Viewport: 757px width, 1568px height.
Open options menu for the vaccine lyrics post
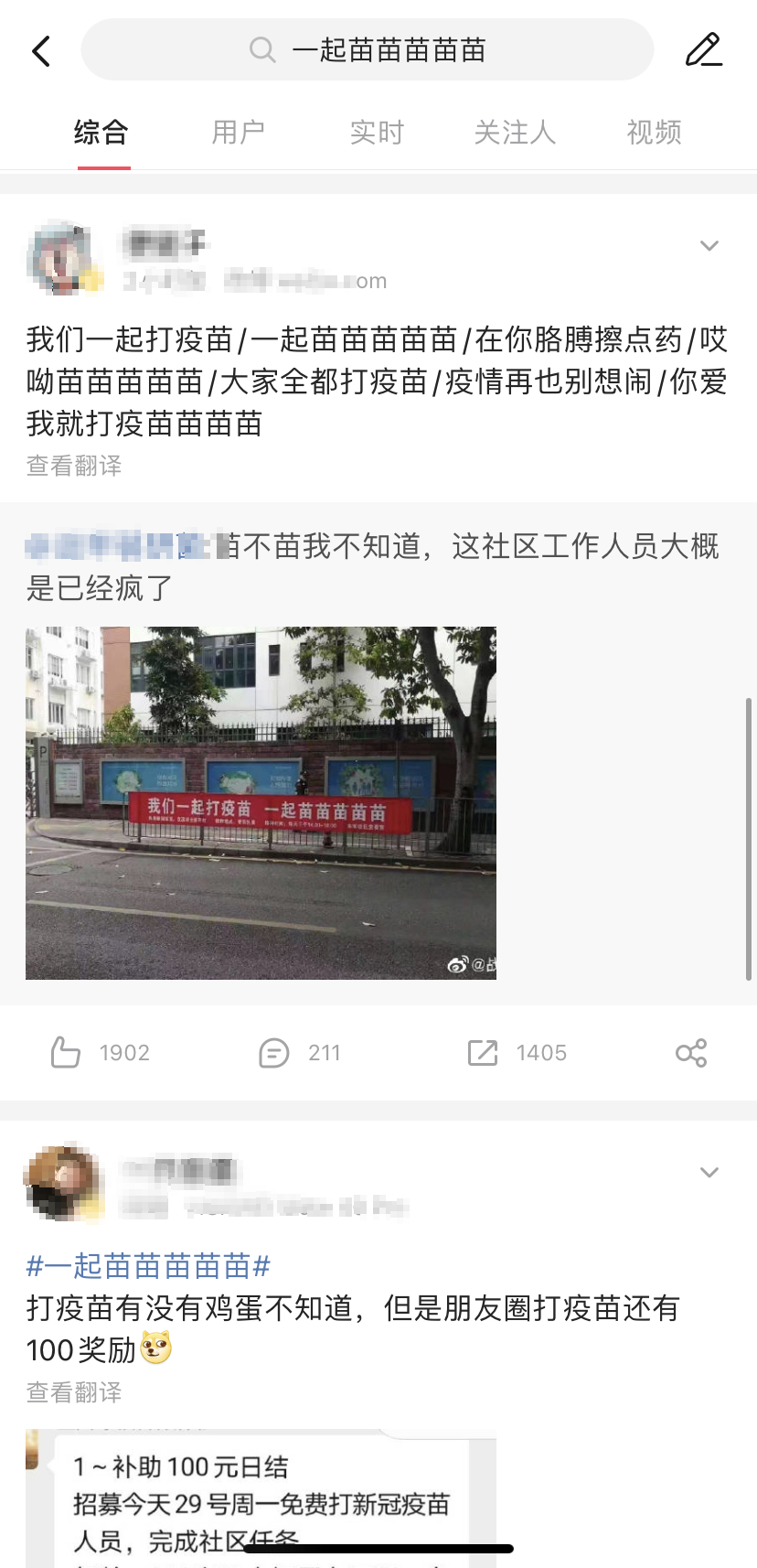pyautogui.click(x=709, y=245)
